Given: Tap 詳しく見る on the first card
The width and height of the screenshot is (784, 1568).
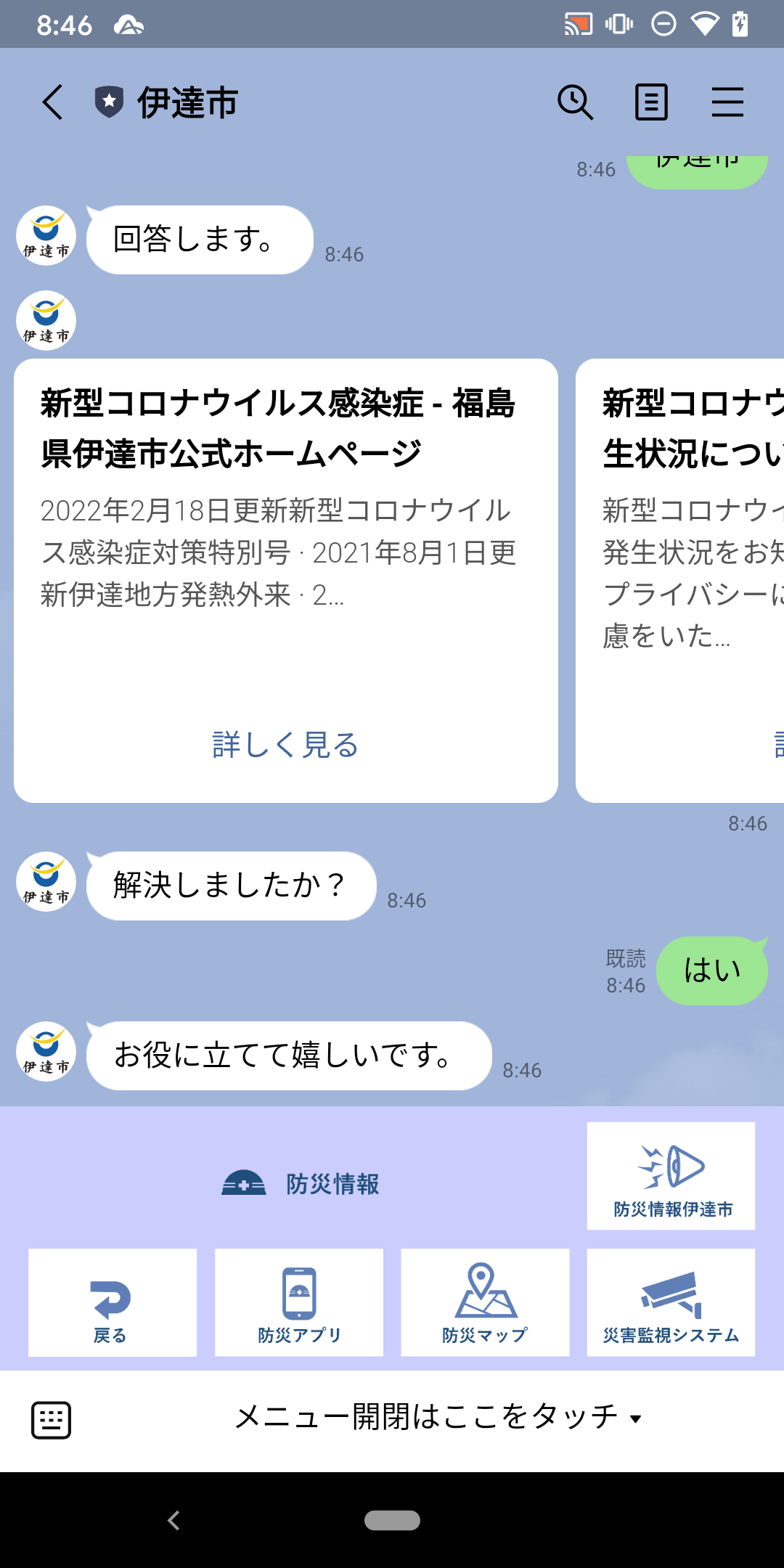Looking at the screenshot, I should click(x=285, y=745).
